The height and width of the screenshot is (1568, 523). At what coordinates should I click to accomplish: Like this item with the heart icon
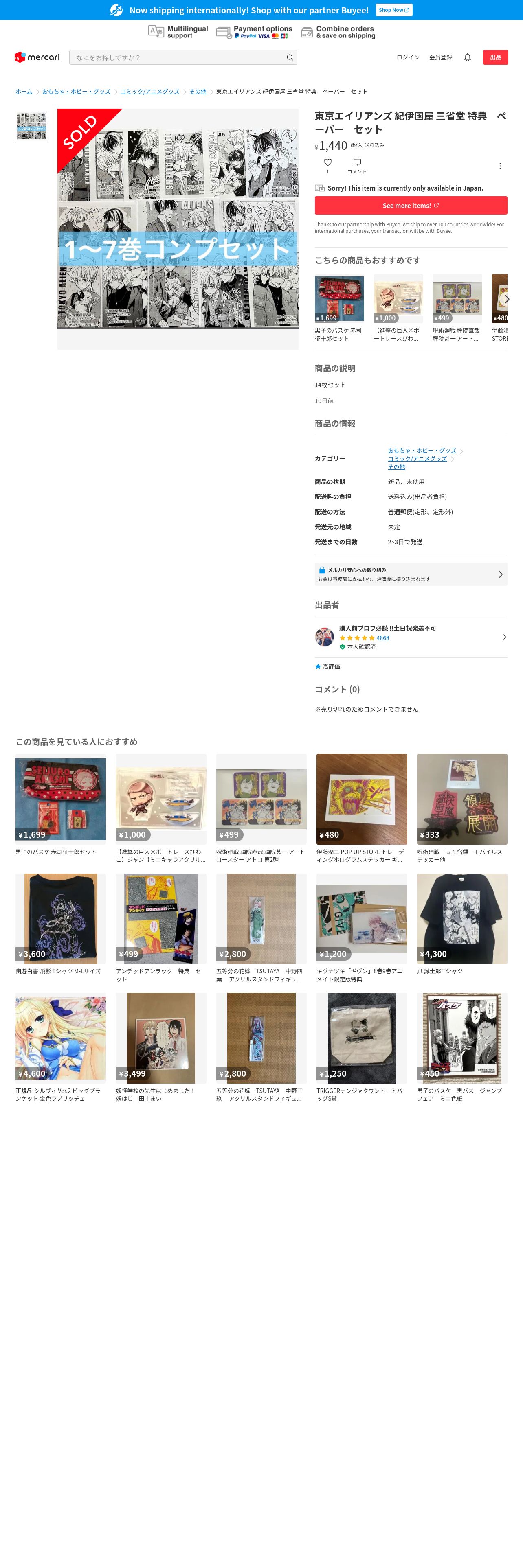click(327, 162)
